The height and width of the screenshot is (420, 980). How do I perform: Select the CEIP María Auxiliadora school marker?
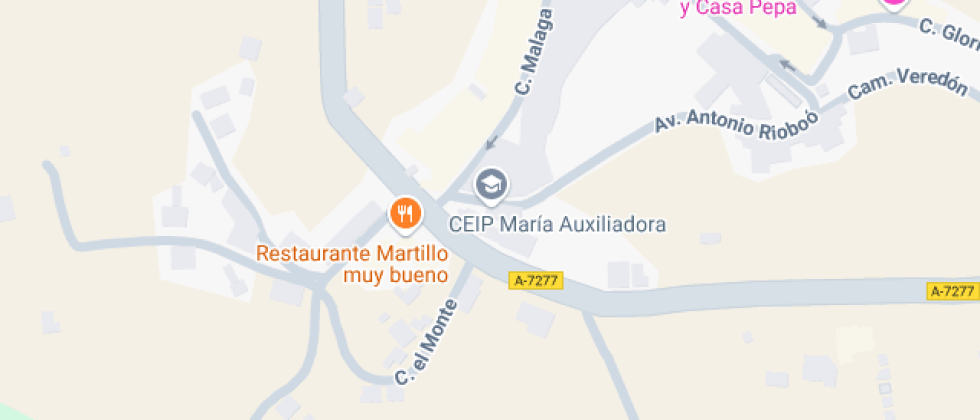pyautogui.click(x=491, y=185)
